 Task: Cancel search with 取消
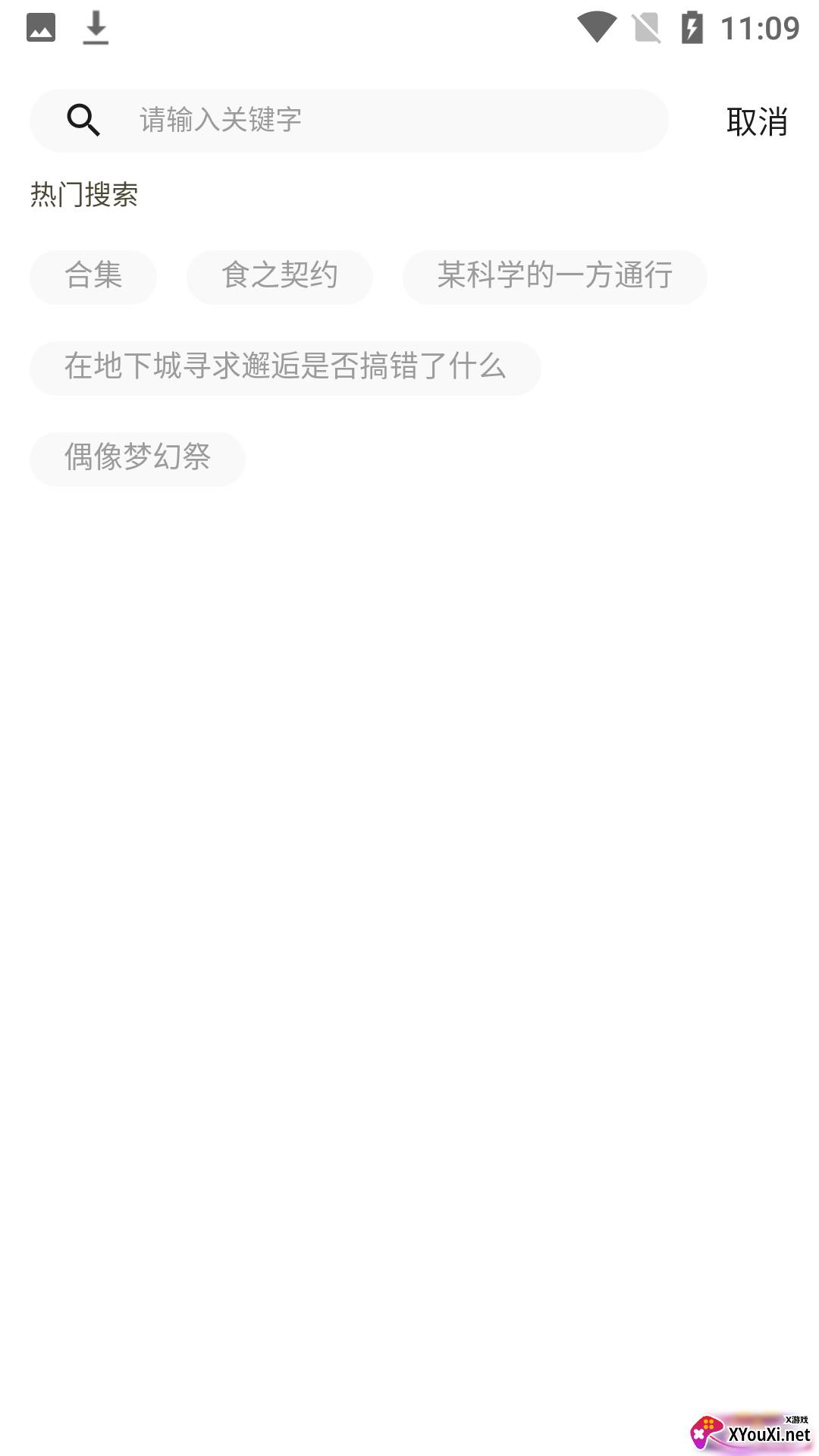pos(756,121)
